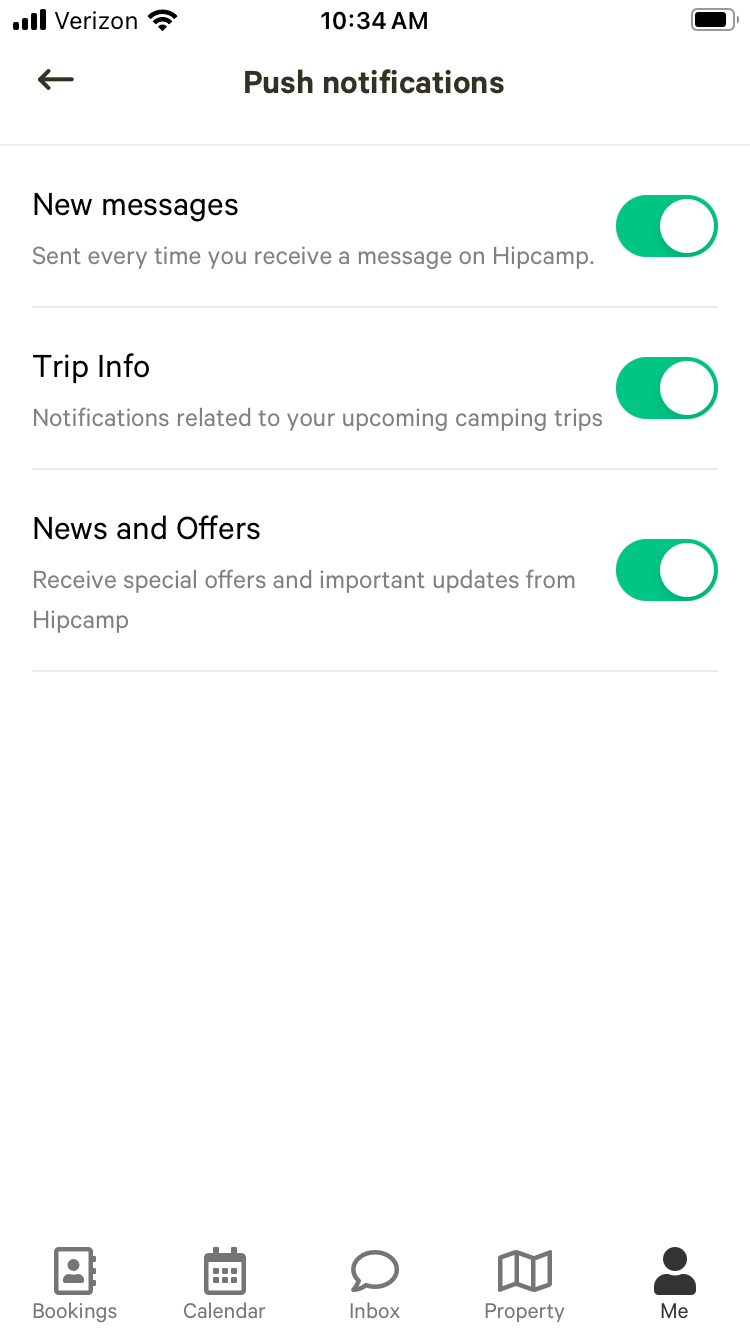Toggle off News and Offers notifications

pyautogui.click(x=667, y=570)
